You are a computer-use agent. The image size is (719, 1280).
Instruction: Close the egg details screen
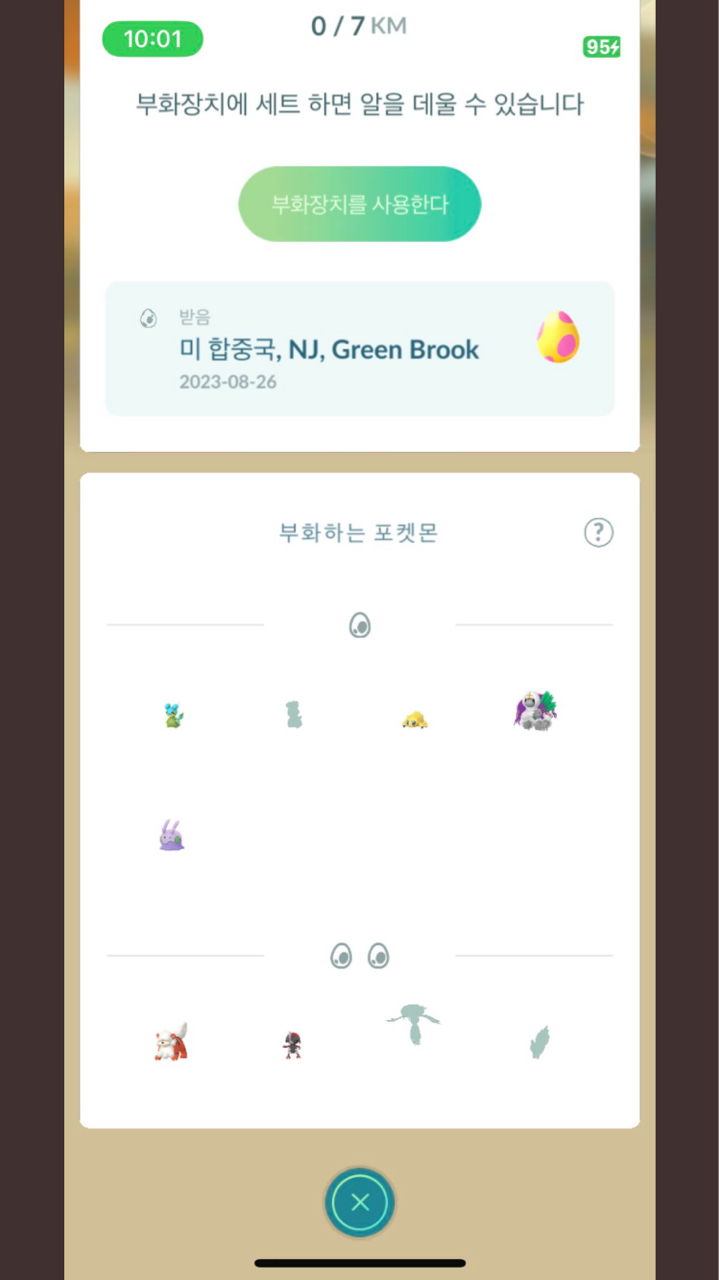pos(360,1203)
